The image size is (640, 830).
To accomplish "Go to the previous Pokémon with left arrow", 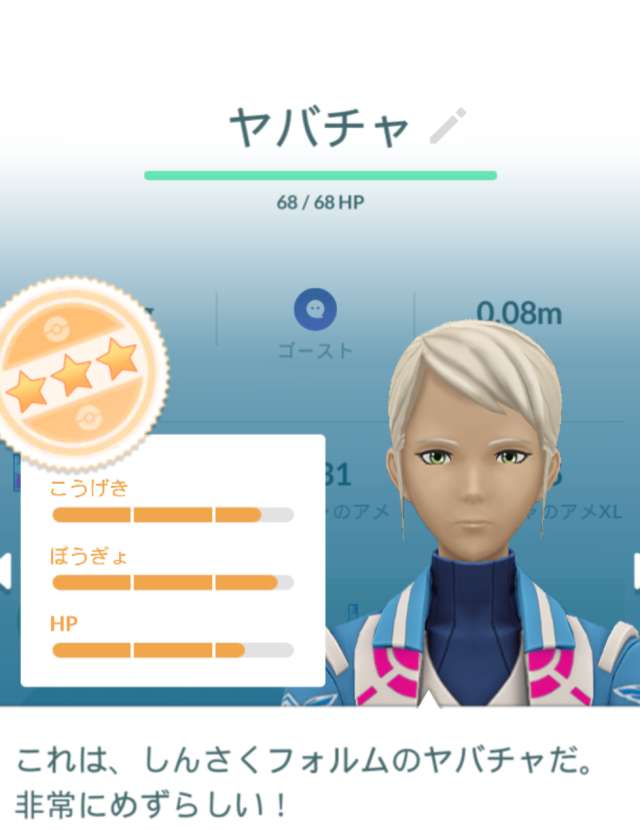I will click(5, 571).
